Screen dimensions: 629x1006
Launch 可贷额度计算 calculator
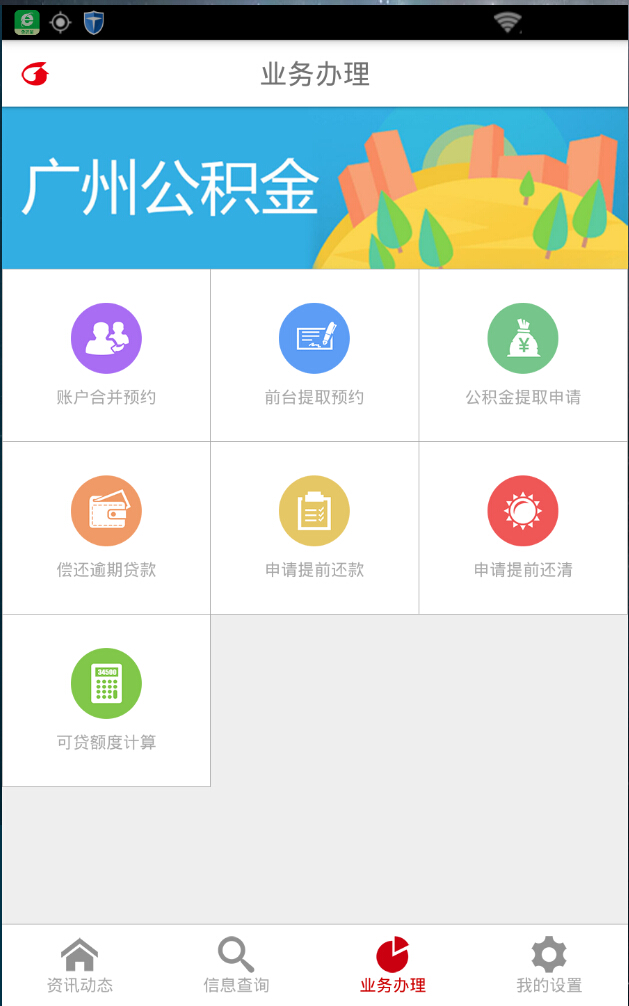click(x=106, y=700)
